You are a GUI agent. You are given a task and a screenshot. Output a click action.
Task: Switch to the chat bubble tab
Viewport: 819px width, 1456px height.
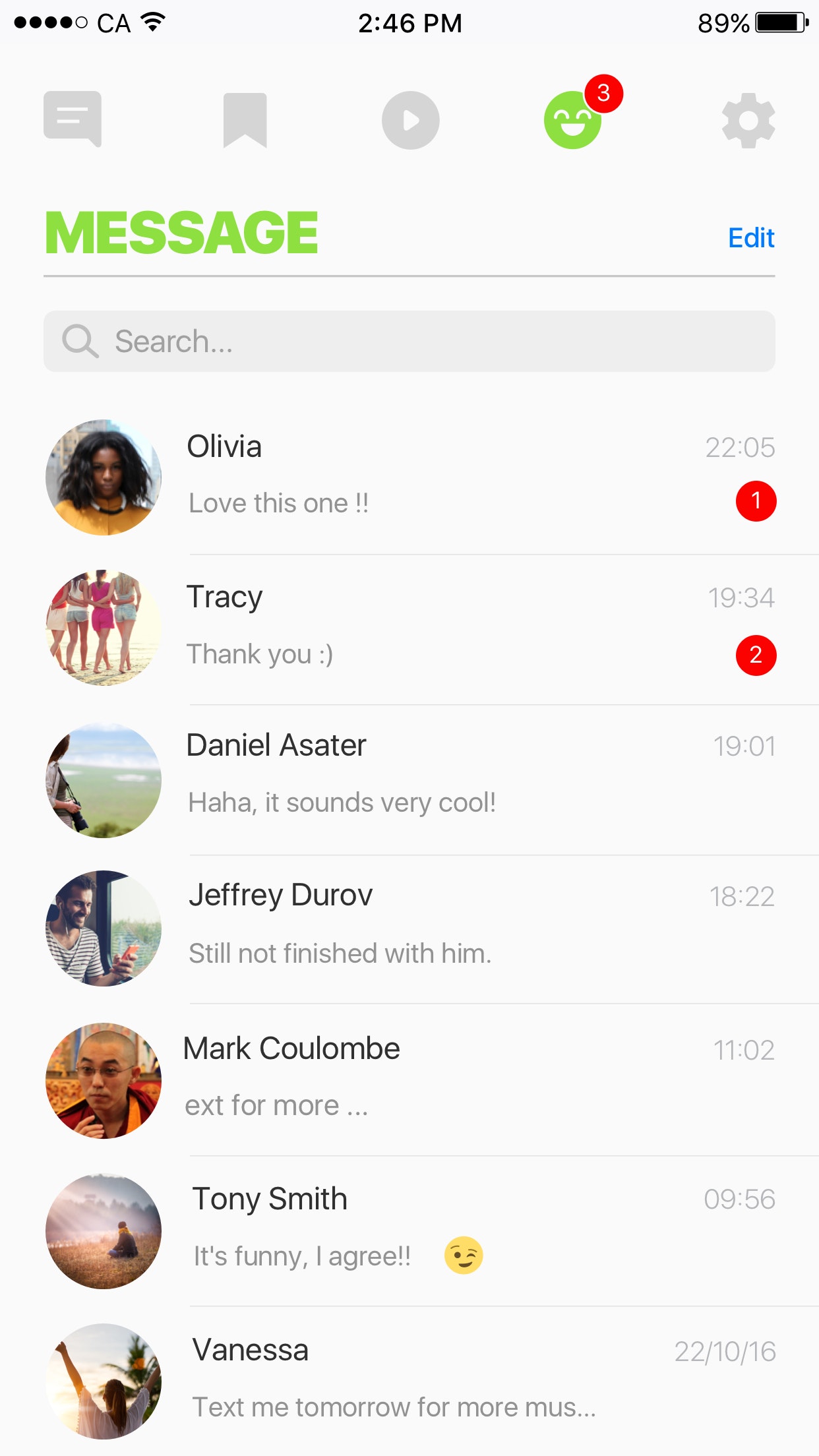[73, 119]
